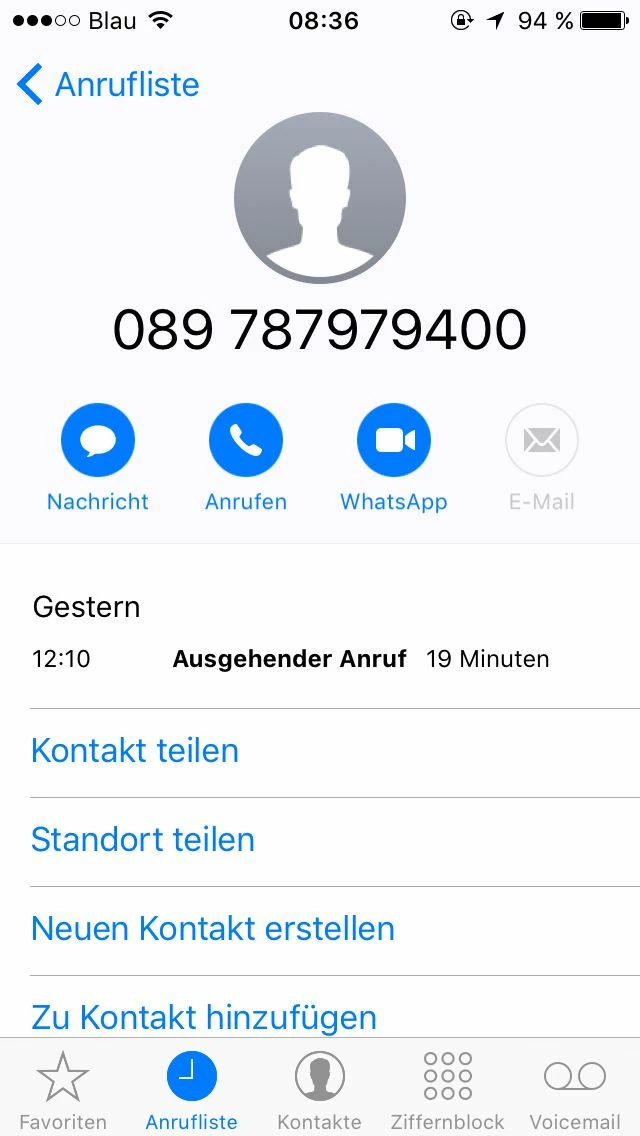
Task: Tap Neuen Kontakt erstellen
Action: tap(213, 929)
